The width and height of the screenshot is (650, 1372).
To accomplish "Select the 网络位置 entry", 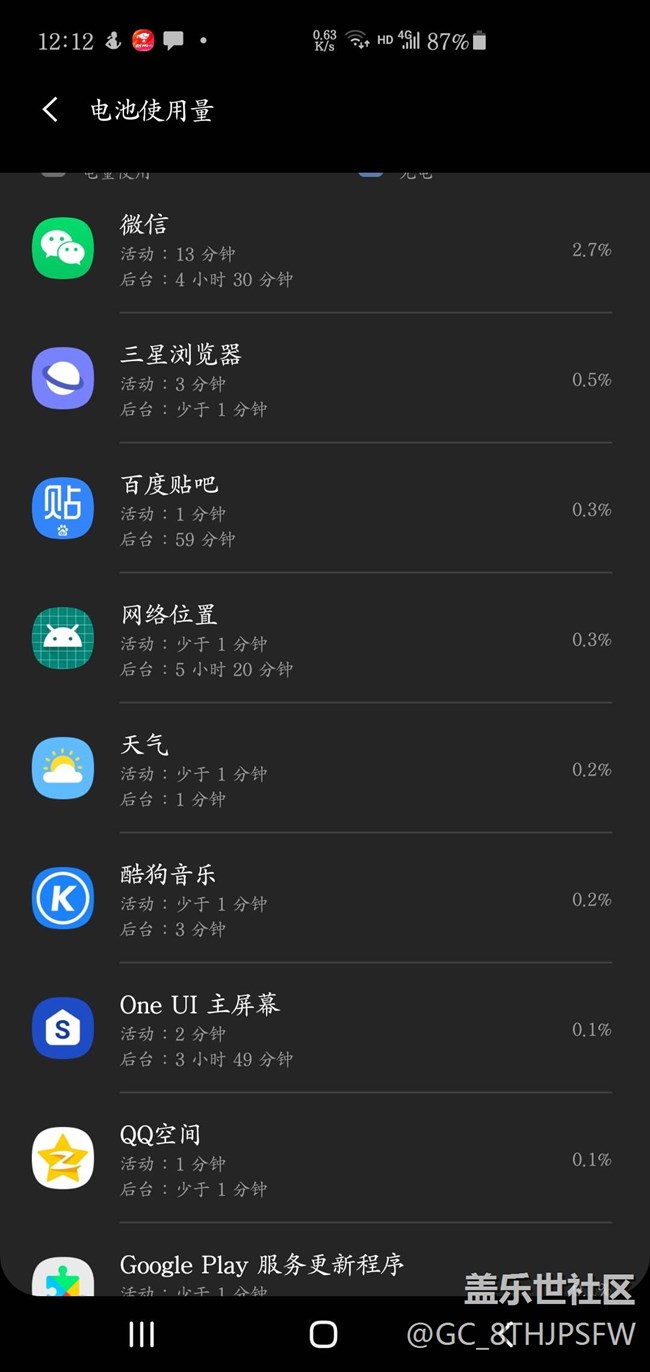I will click(x=325, y=638).
